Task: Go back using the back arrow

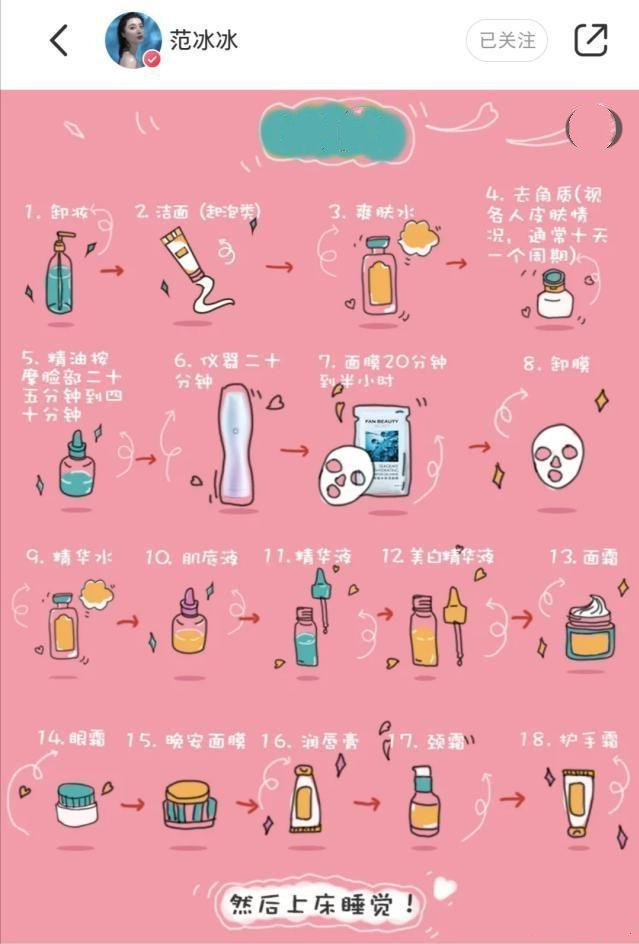Action: coord(59,41)
